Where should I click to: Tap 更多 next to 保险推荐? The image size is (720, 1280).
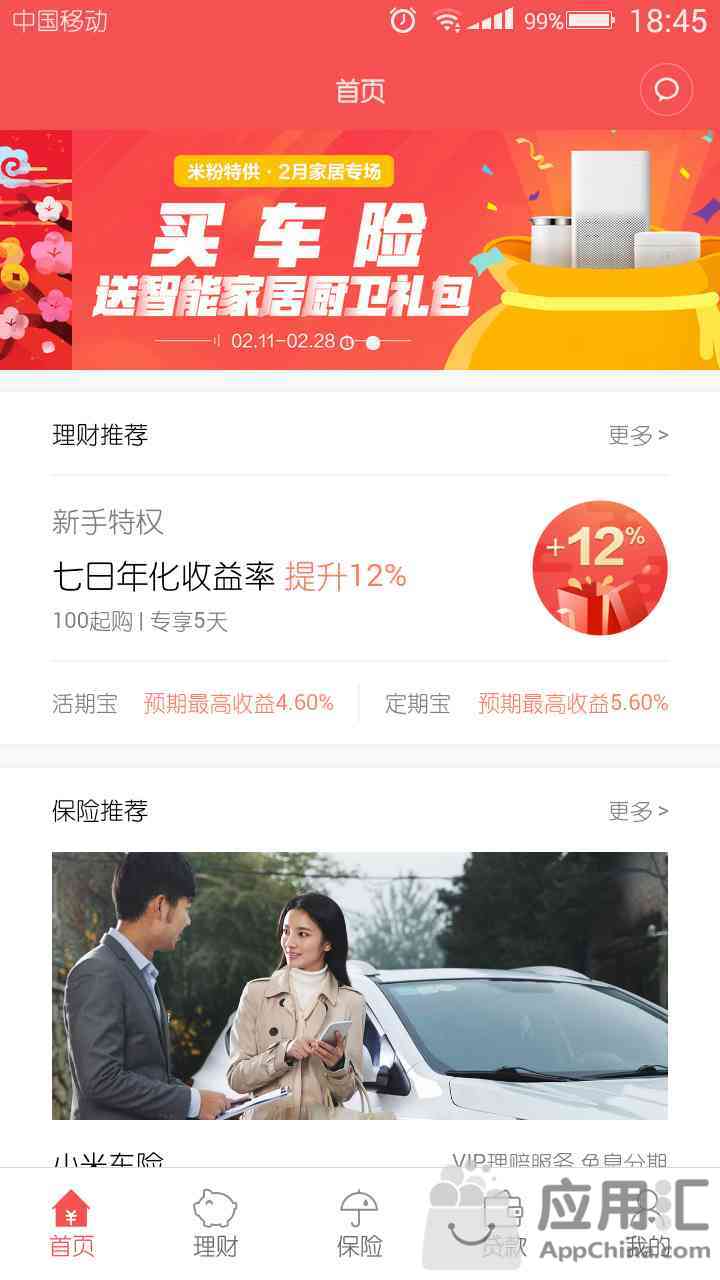click(638, 811)
